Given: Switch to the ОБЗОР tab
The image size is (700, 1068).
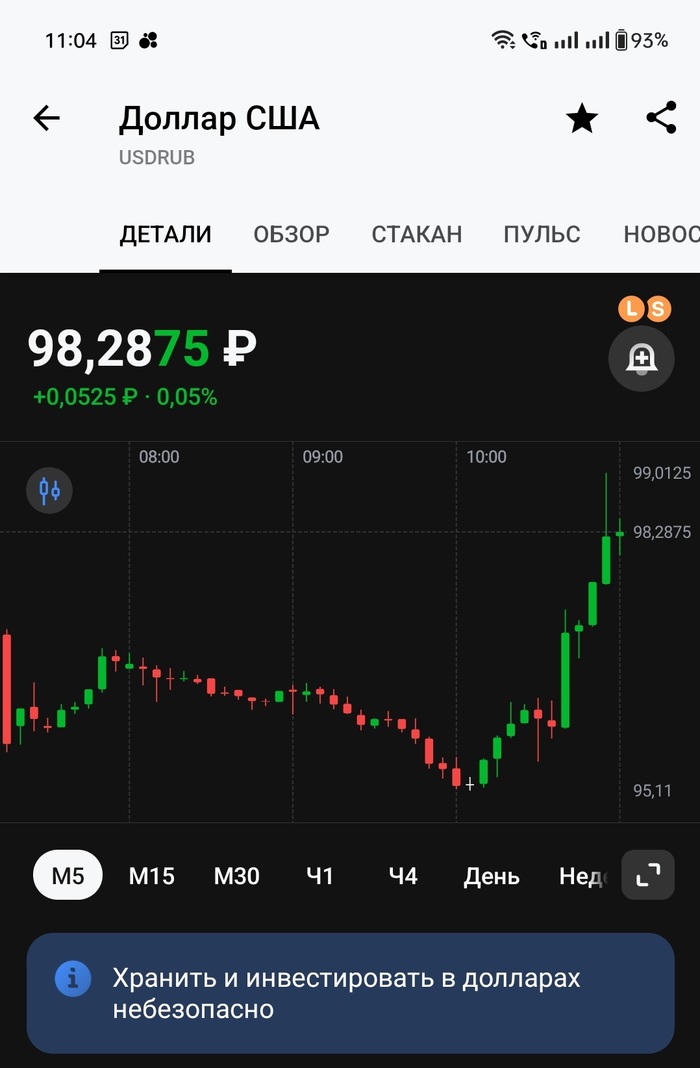Looking at the screenshot, I should (x=291, y=234).
